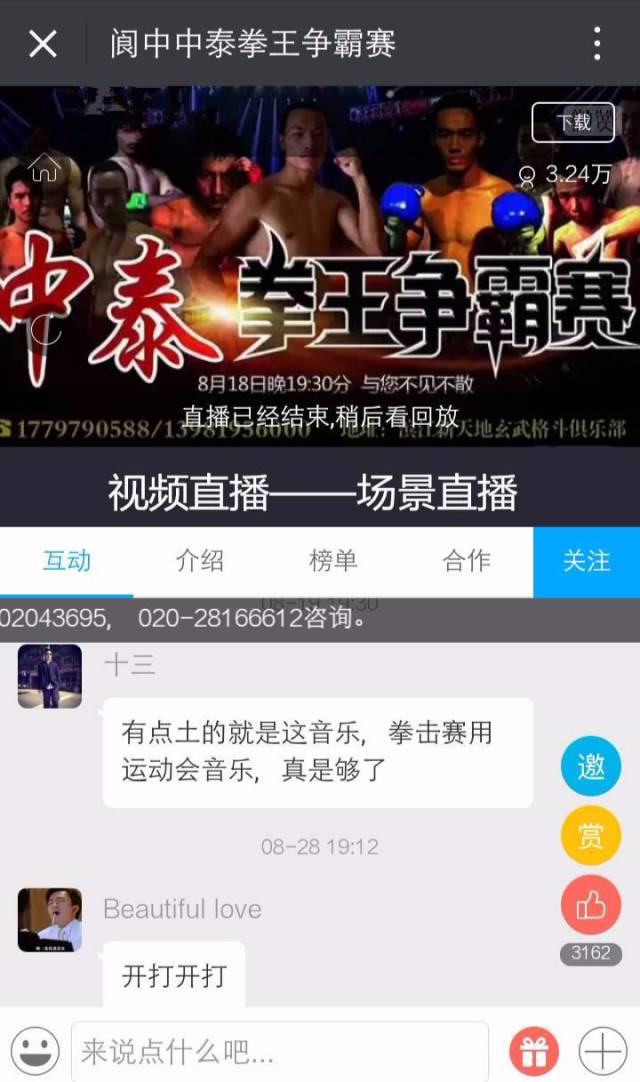
Task: Open the 榜单 ranking tab
Action: coord(333,561)
